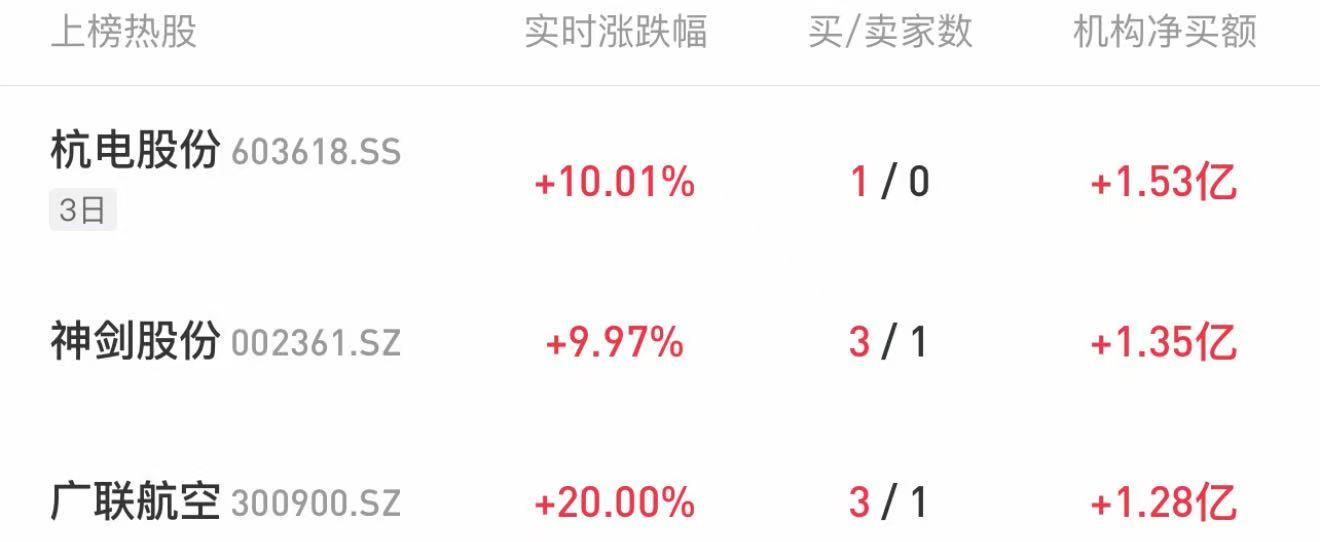The width and height of the screenshot is (1320, 542).
Task: Select the 广联航空 stock entry
Action: (x=135, y=502)
